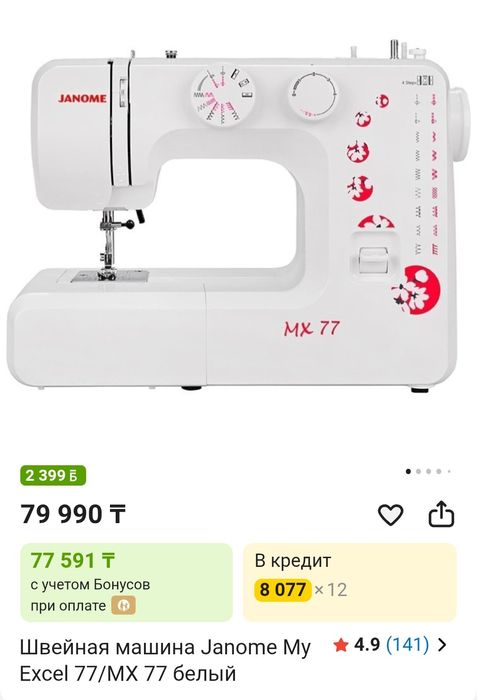
Task: Open the bonus price 77 591 ₸ block
Action: pos(127,582)
